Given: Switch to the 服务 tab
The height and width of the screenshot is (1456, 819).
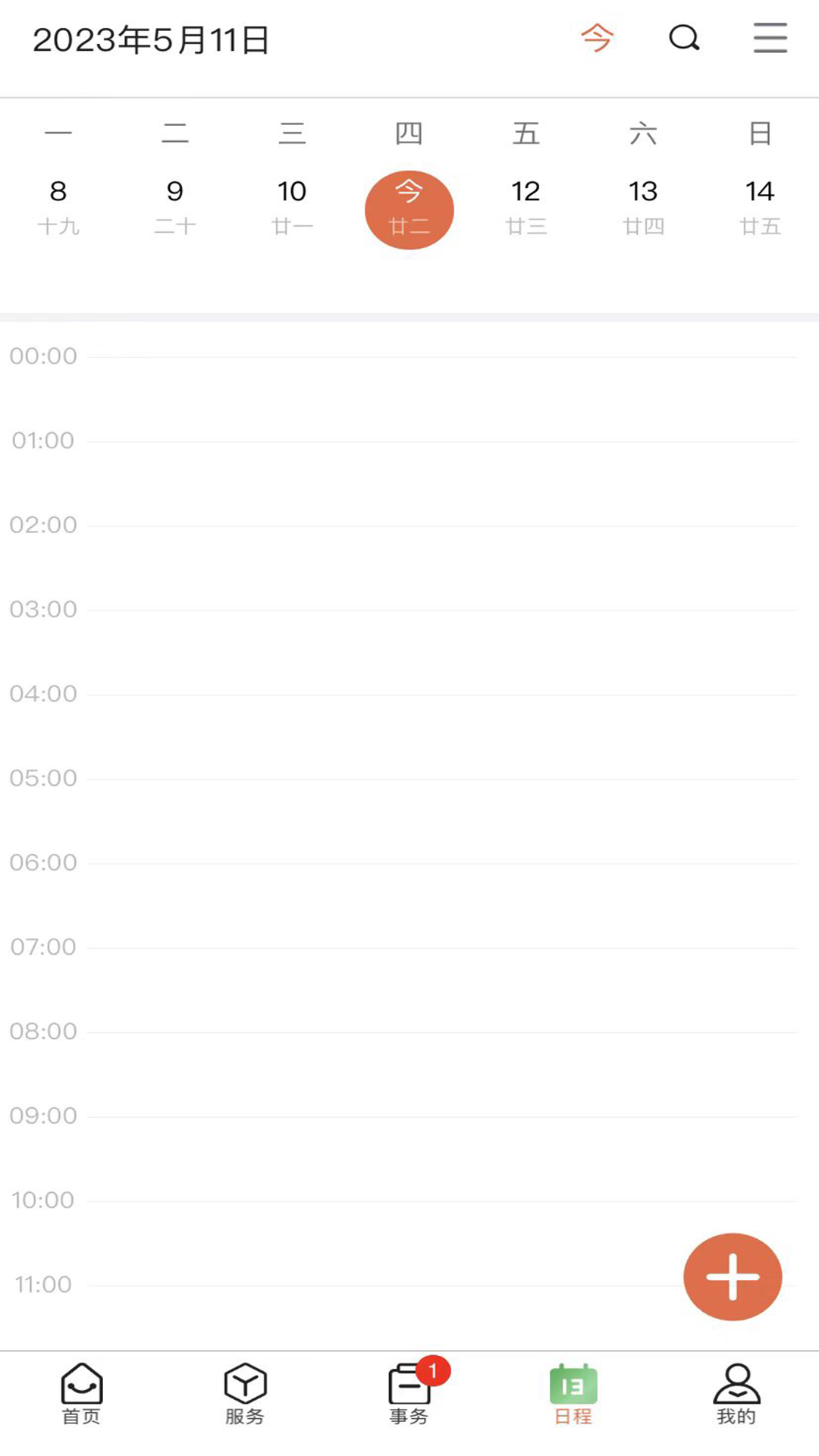Looking at the screenshot, I should 245,1394.
